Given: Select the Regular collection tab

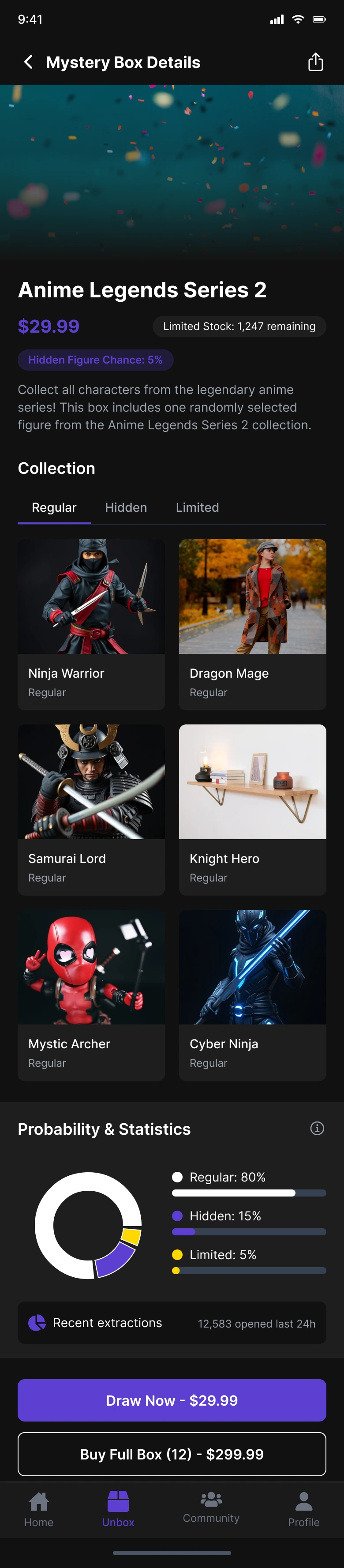Looking at the screenshot, I should click(x=54, y=508).
